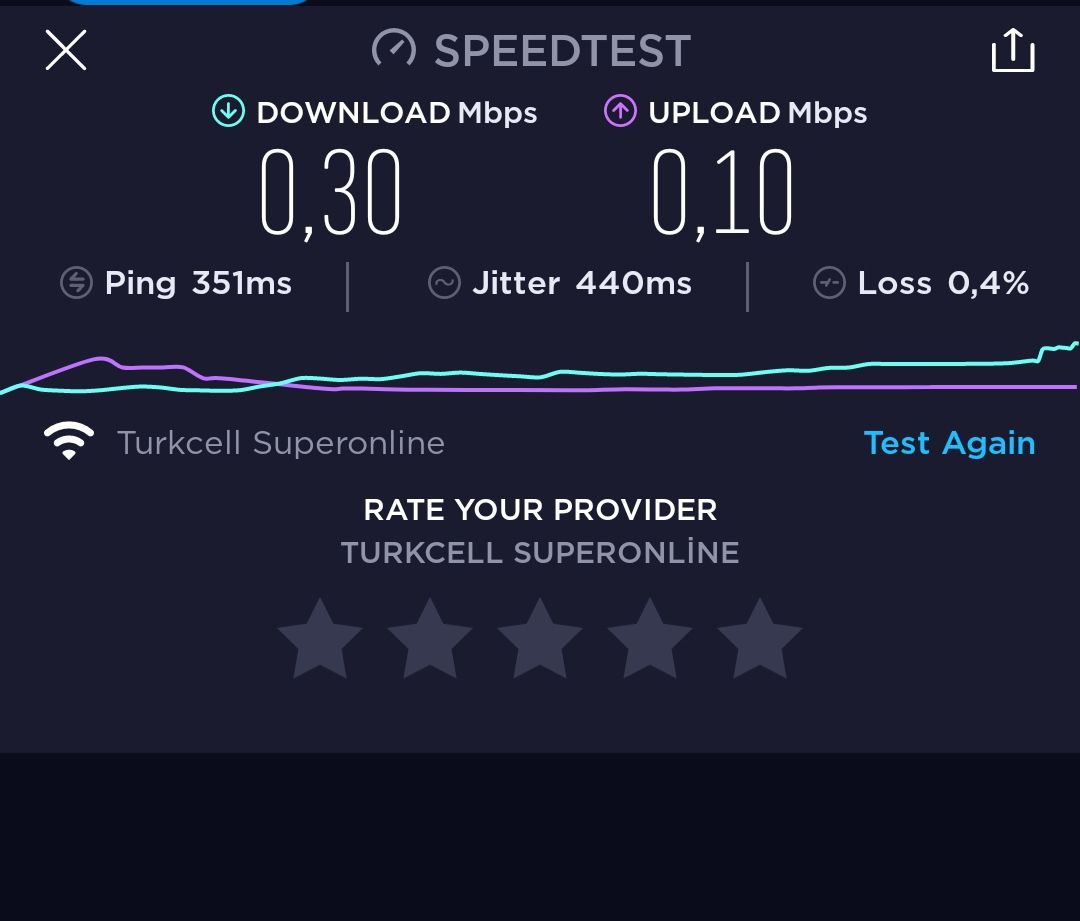Give the provider two stars
This screenshot has height=921, width=1080.
coord(430,640)
